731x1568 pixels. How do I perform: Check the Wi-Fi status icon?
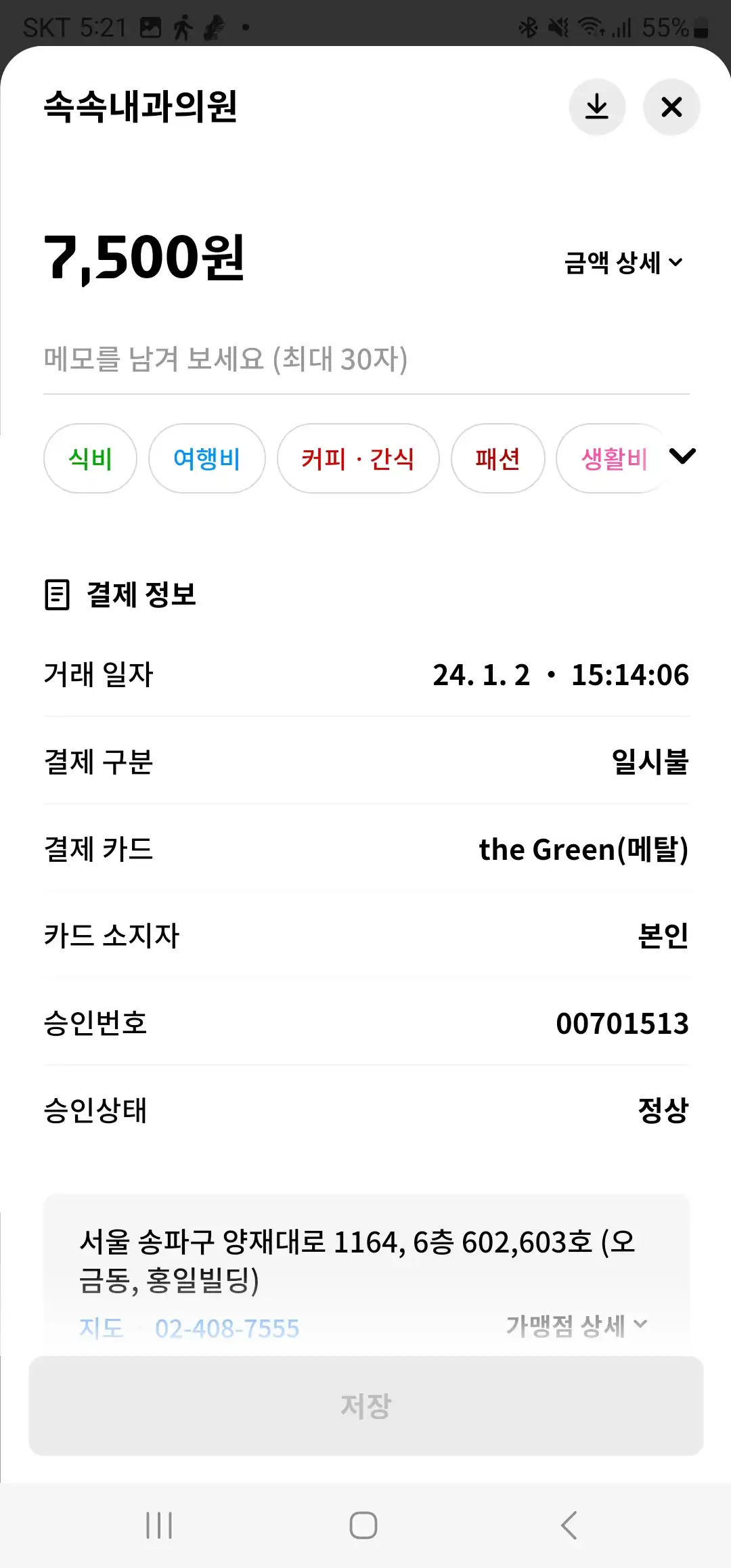click(590, 26)
